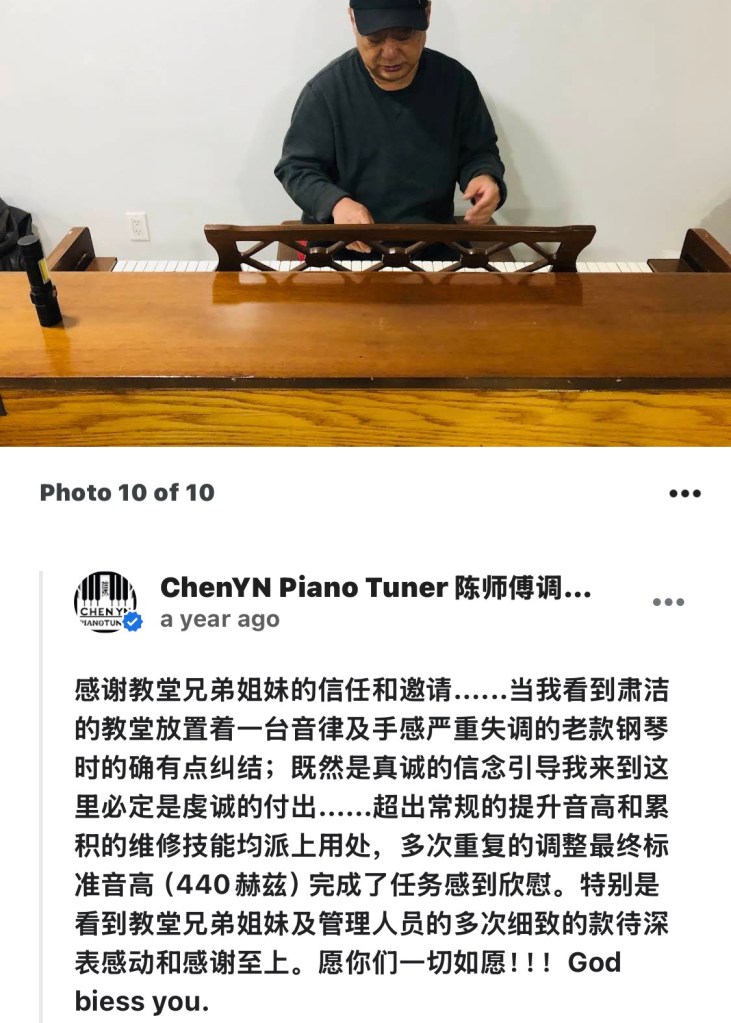Viewport: 731px width, 1023px height.
Task: Tap the ChenYN Piano Tuner profile avatar
Action: pyautogui.click(x=106, y=602)
